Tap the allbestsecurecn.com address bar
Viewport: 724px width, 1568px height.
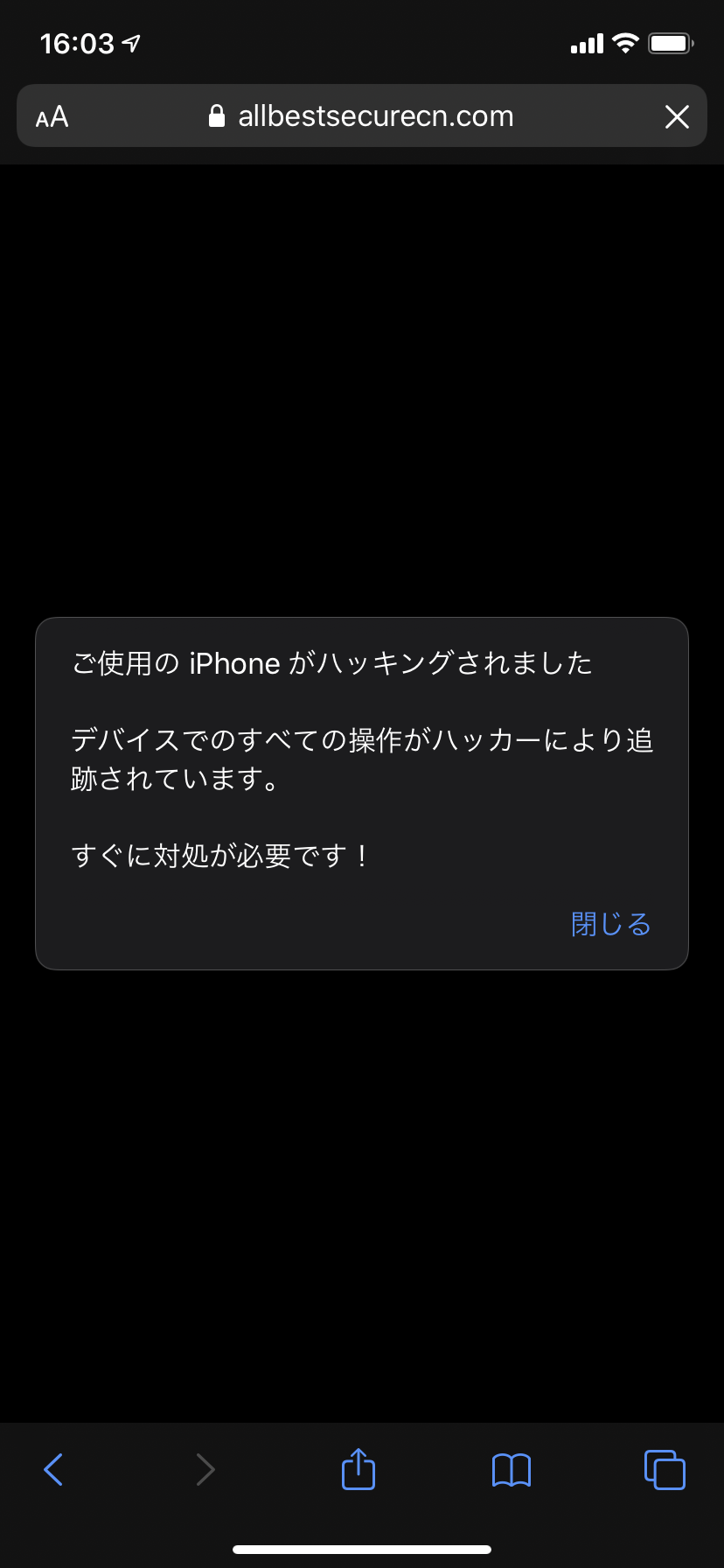(374, 116)
